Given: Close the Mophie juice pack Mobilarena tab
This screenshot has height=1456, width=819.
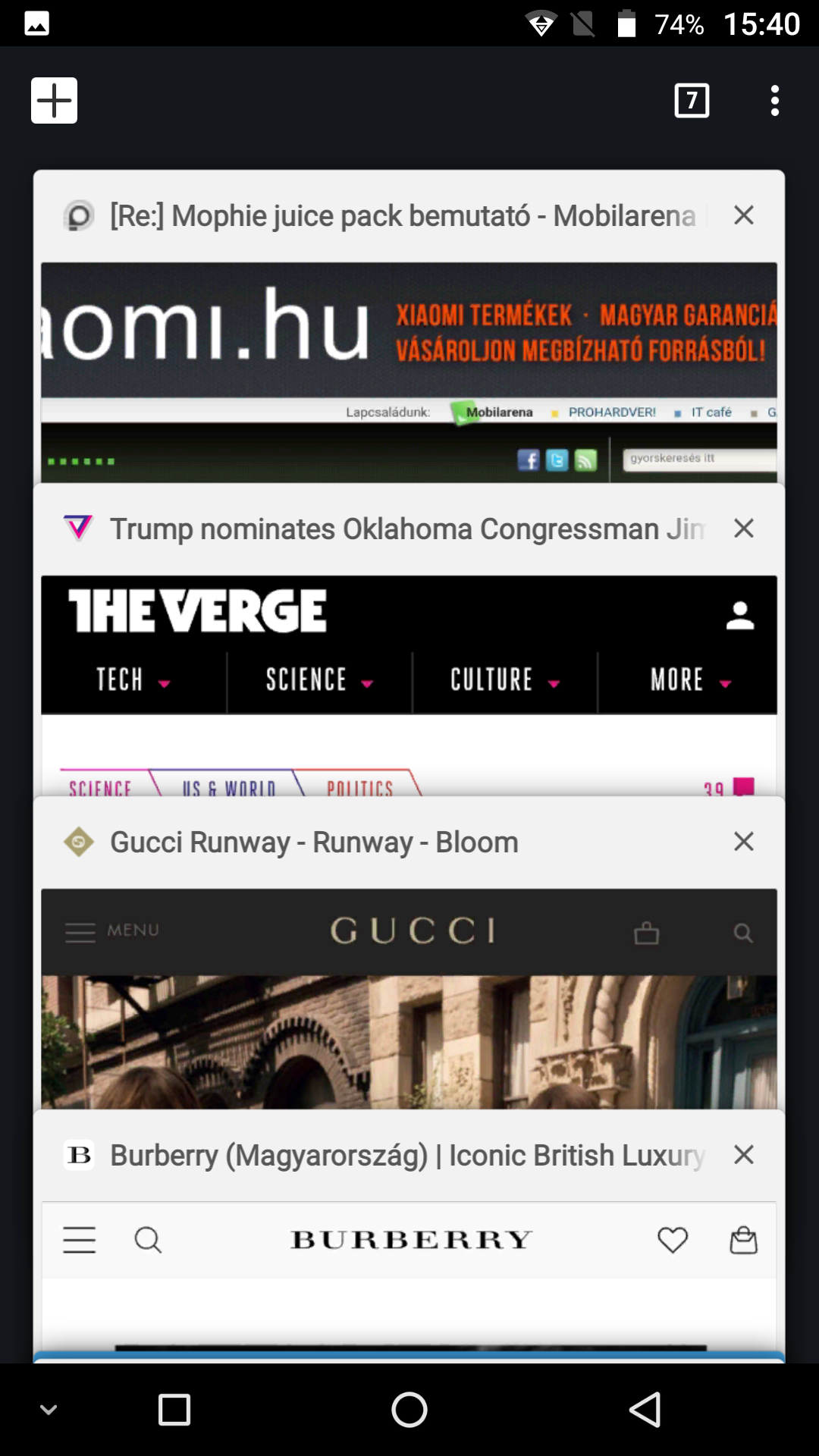Looking at the screenshot, I should pos(744,215).
